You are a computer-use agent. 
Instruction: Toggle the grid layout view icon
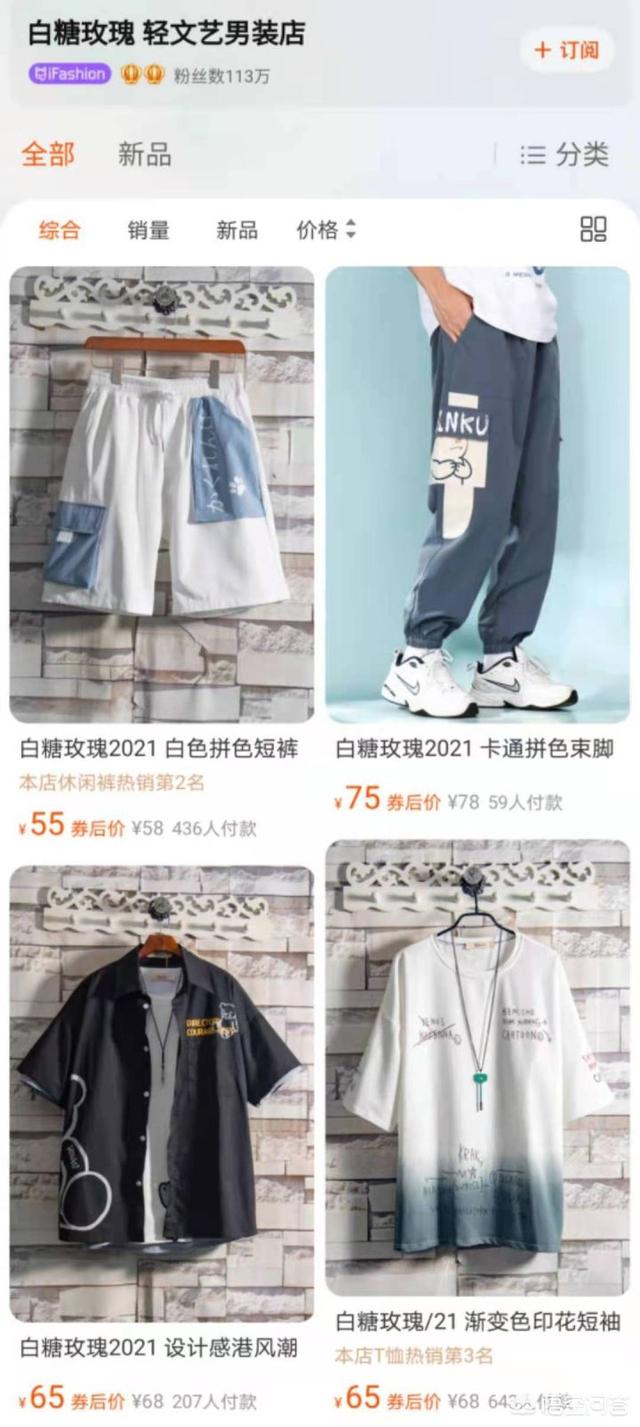point(593,229)
